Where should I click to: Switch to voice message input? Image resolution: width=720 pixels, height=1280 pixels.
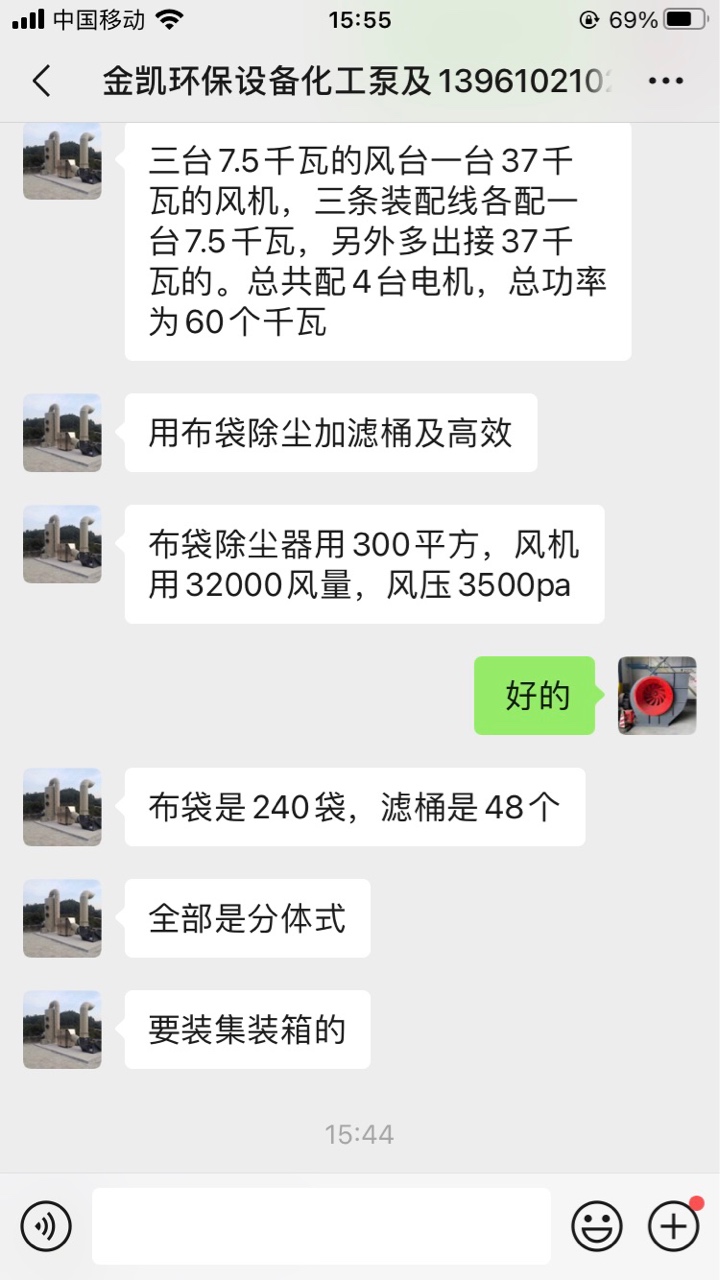[x=46, y=1226]
